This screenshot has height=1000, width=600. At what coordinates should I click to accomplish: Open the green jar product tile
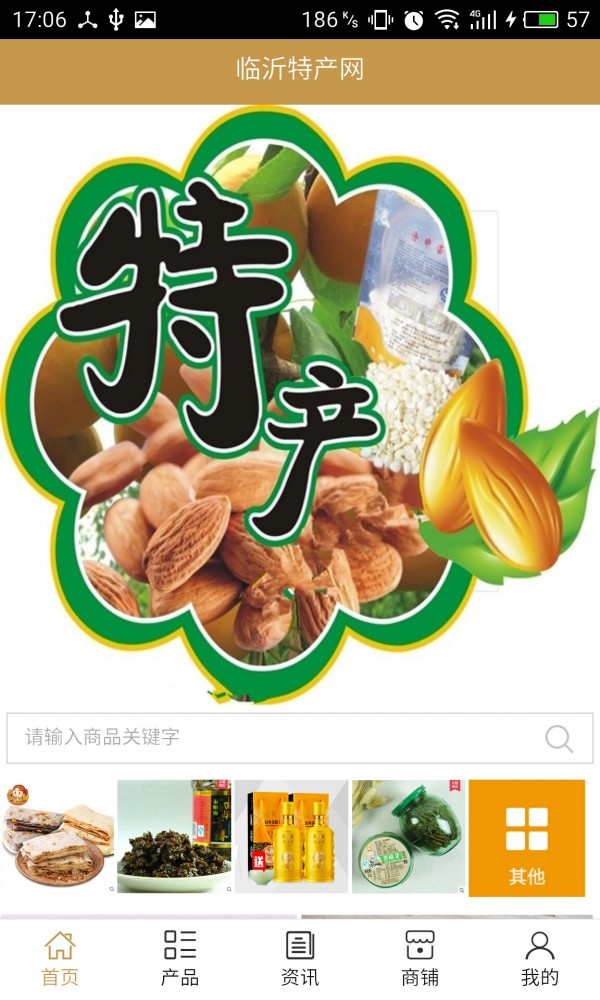click(x=408, y=837)
